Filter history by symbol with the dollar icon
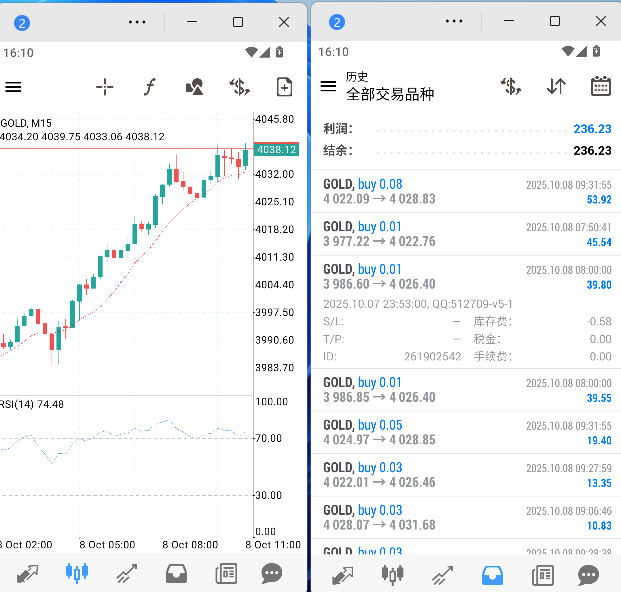Screen dimensions: 621x592 tap(511, 86)
